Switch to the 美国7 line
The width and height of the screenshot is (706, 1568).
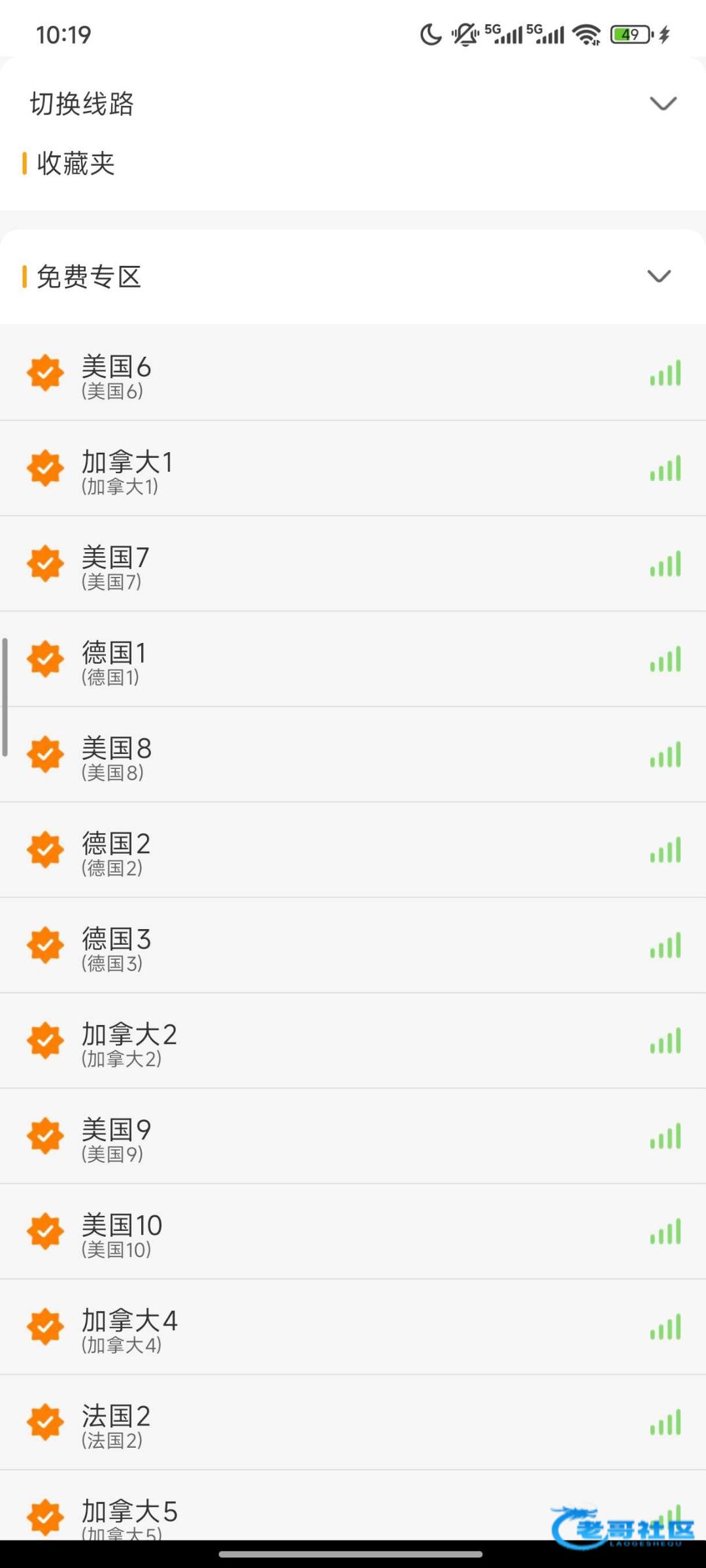click(353, 564)
